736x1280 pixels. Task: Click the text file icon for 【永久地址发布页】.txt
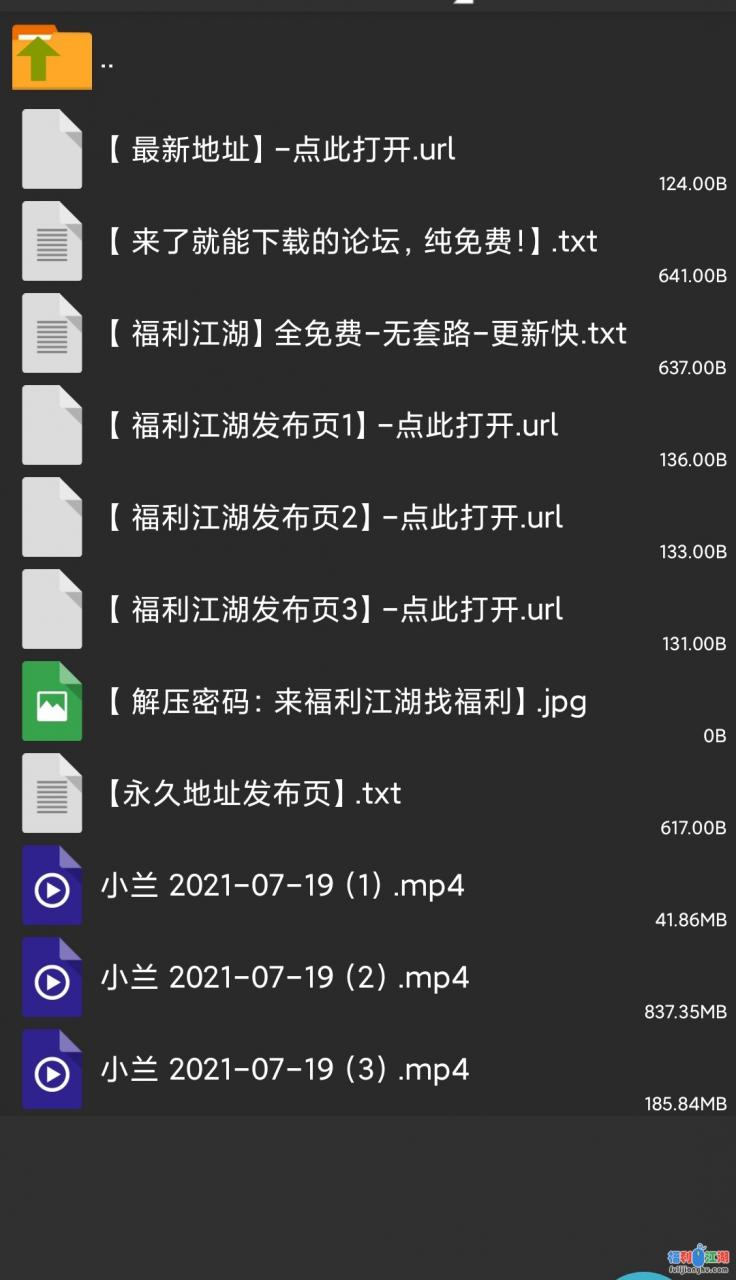click(51, 793)
